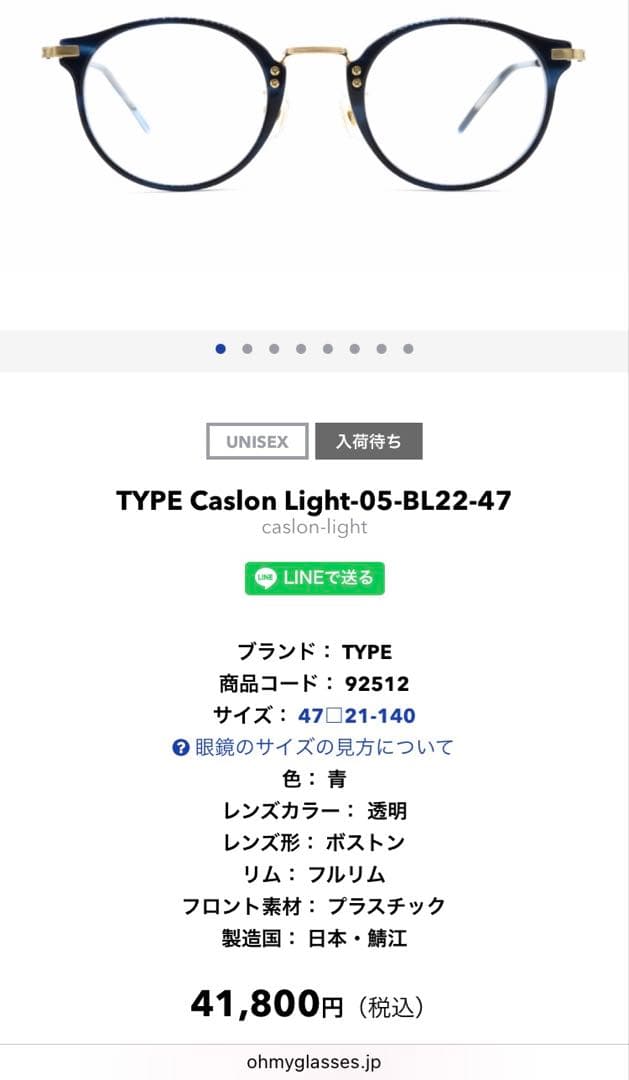Screen dimensions: 629x1080
Task: Send this product via the LINE button
Action: tap(314, 578)
